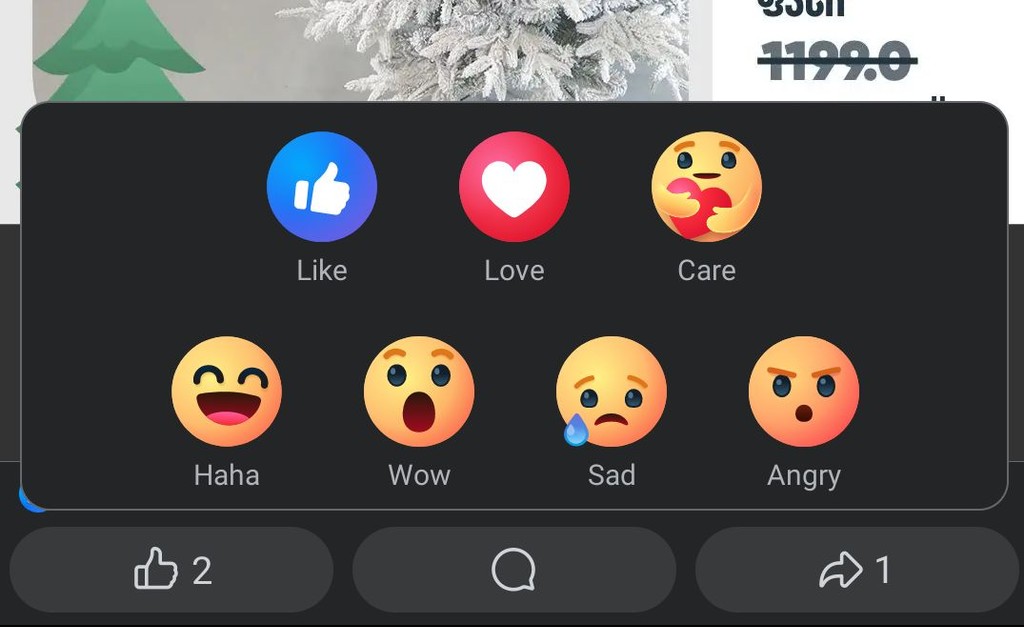Select the Care hugging reaction
This screenshot has width=1024, height=627.
pyautogui.click(x=706, y=187)
